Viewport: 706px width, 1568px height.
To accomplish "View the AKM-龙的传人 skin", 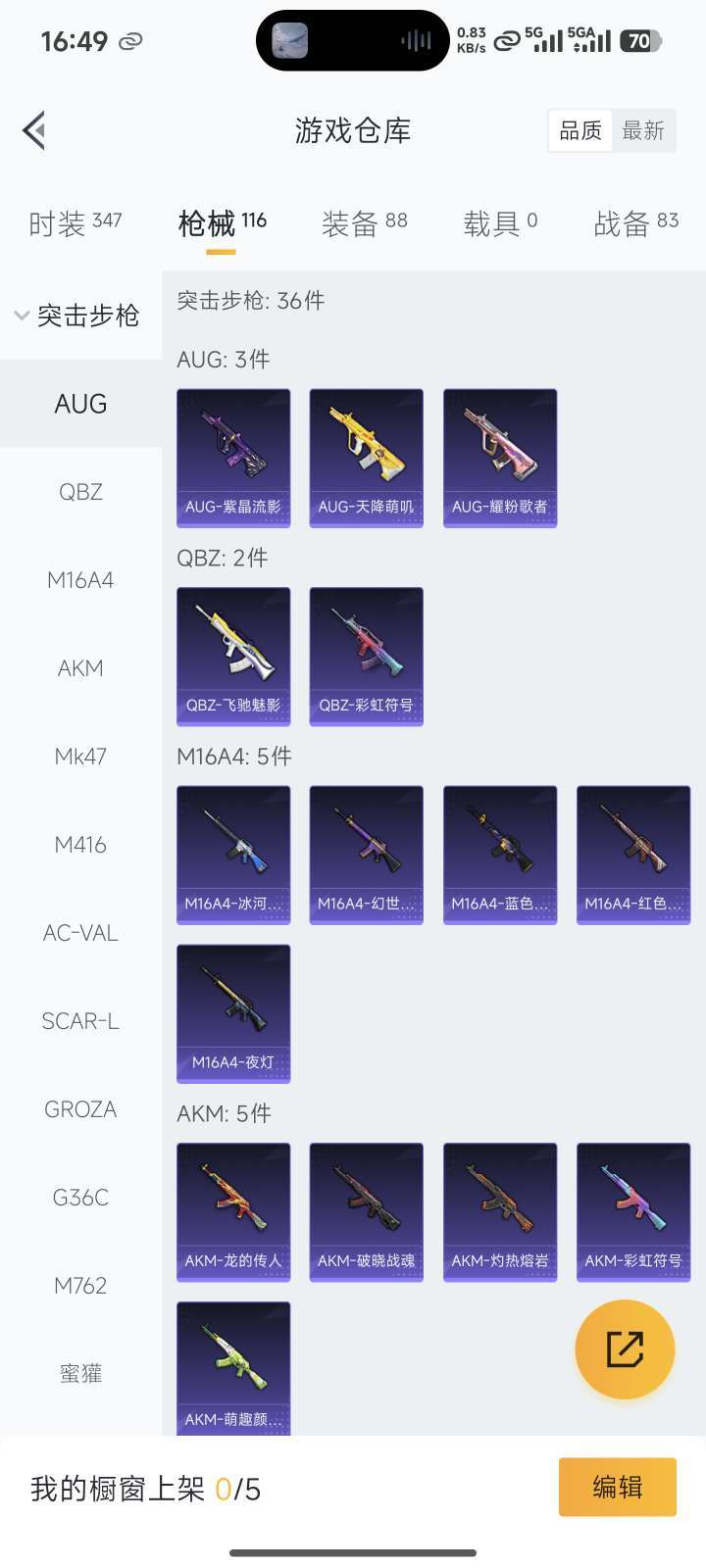I will click(233, 1211).
